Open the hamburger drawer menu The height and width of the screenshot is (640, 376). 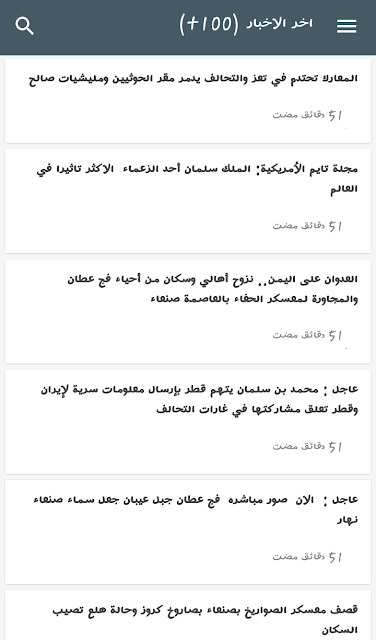click(347, 27)
